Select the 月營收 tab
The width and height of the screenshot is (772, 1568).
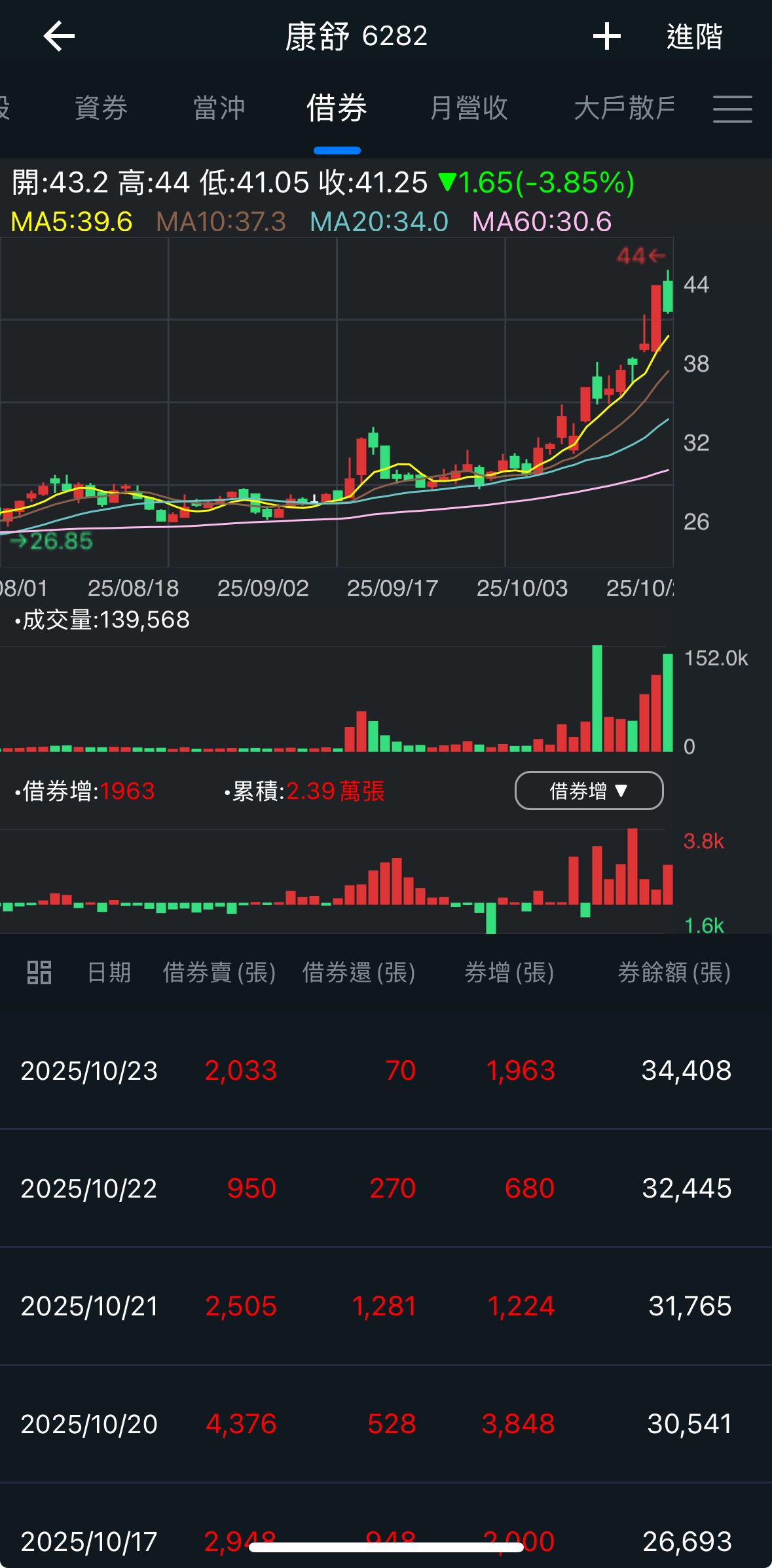(469, 108)
